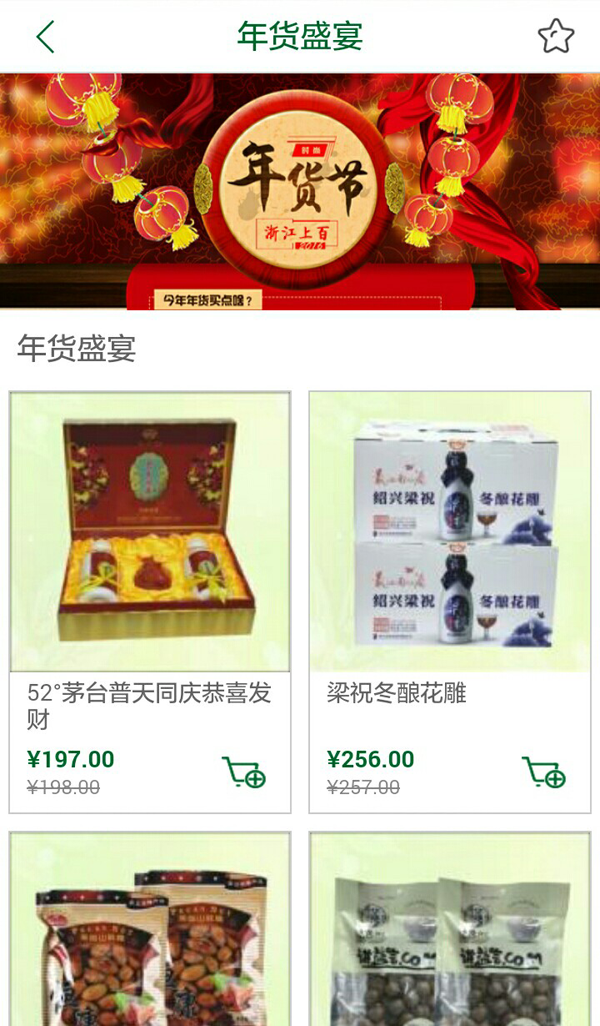600x1026 pixels.
Task: Open the red packaged nuts product tile
Action: [x=150, y=930]
